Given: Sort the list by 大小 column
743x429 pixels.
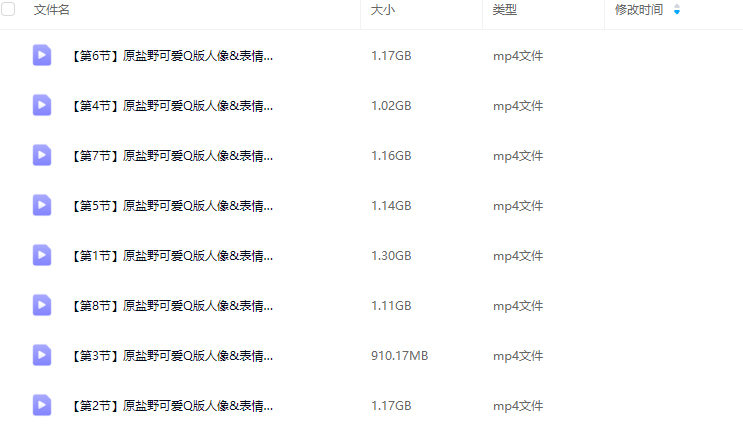Looking at the screenshot, I should pyautogui.click(x=382, y=10).
